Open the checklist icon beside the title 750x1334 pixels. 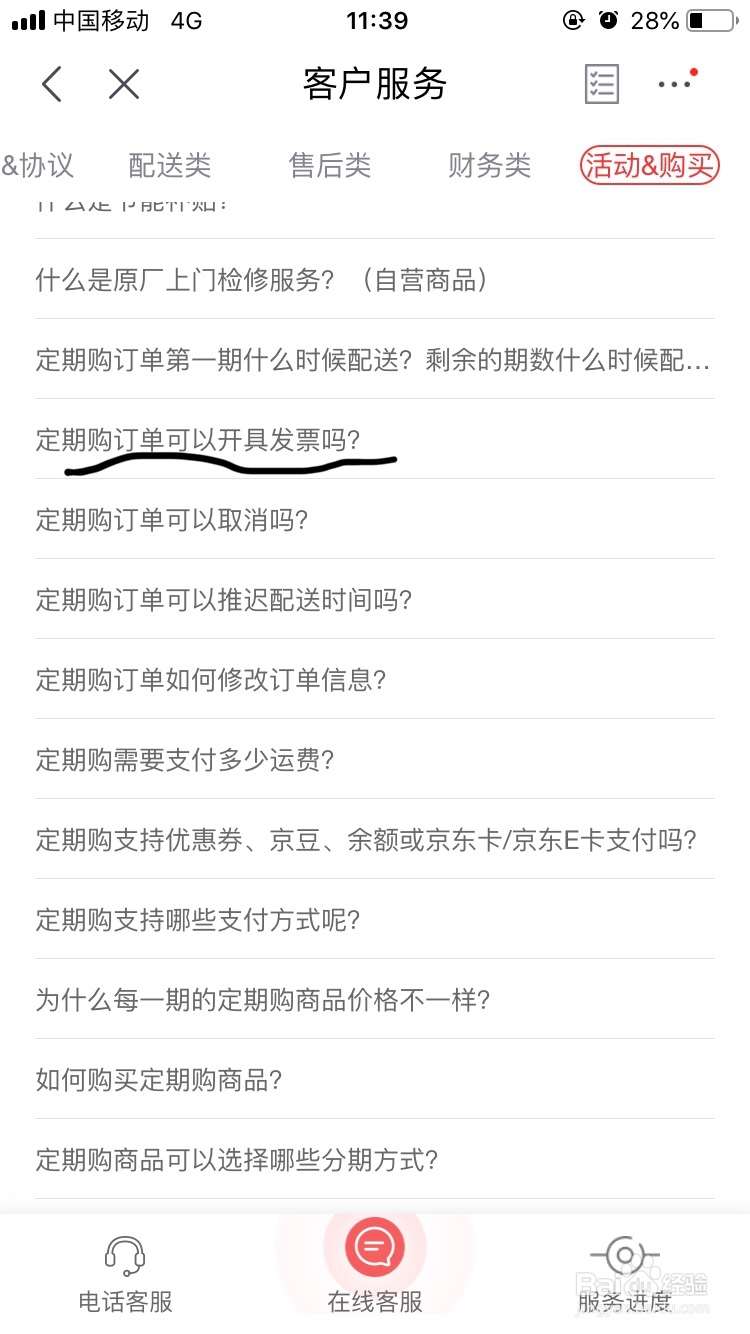(x=601, y=84)
